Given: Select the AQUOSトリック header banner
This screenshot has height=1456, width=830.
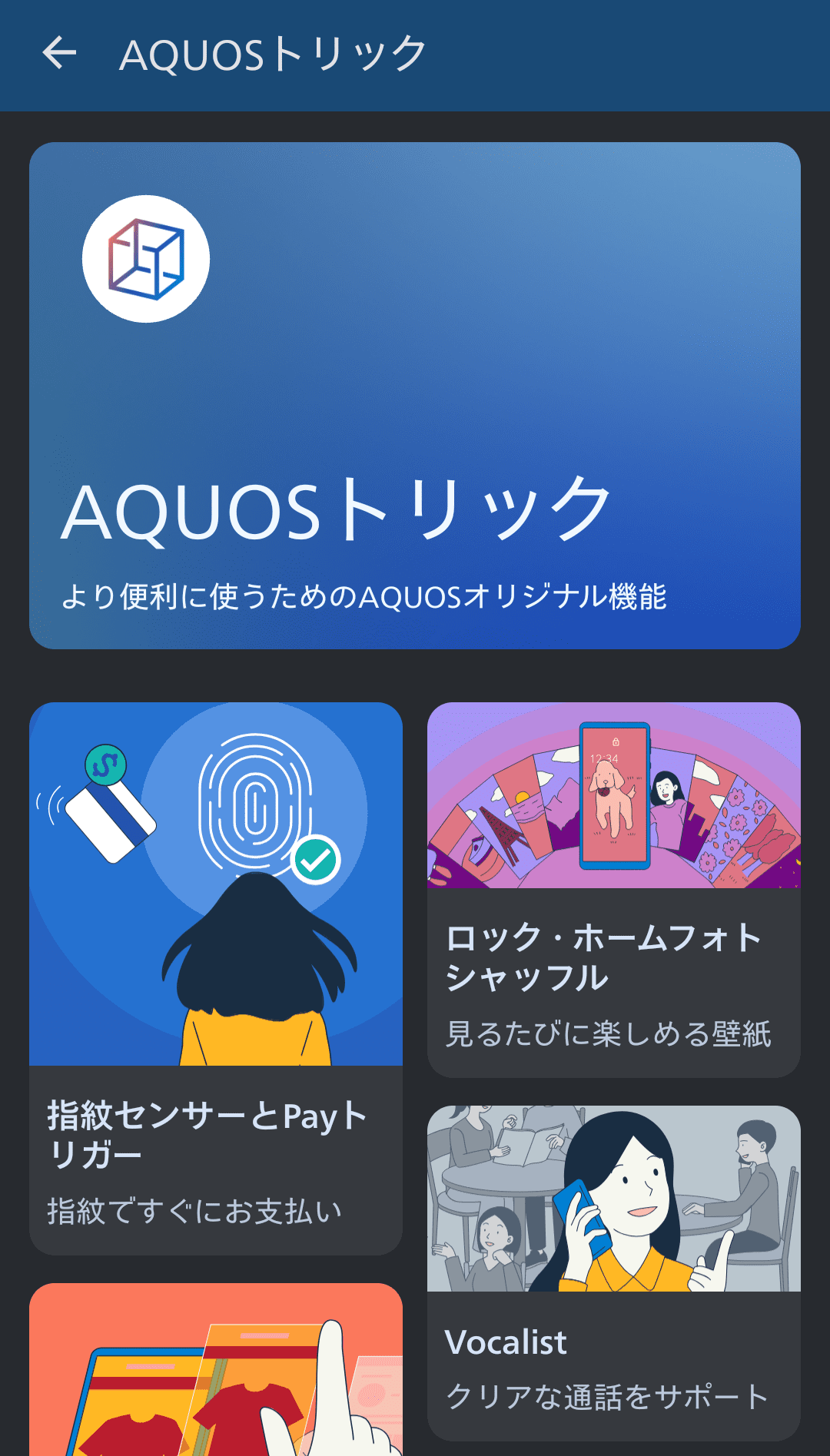Looking at the screenshot, I should coord(413,396).
